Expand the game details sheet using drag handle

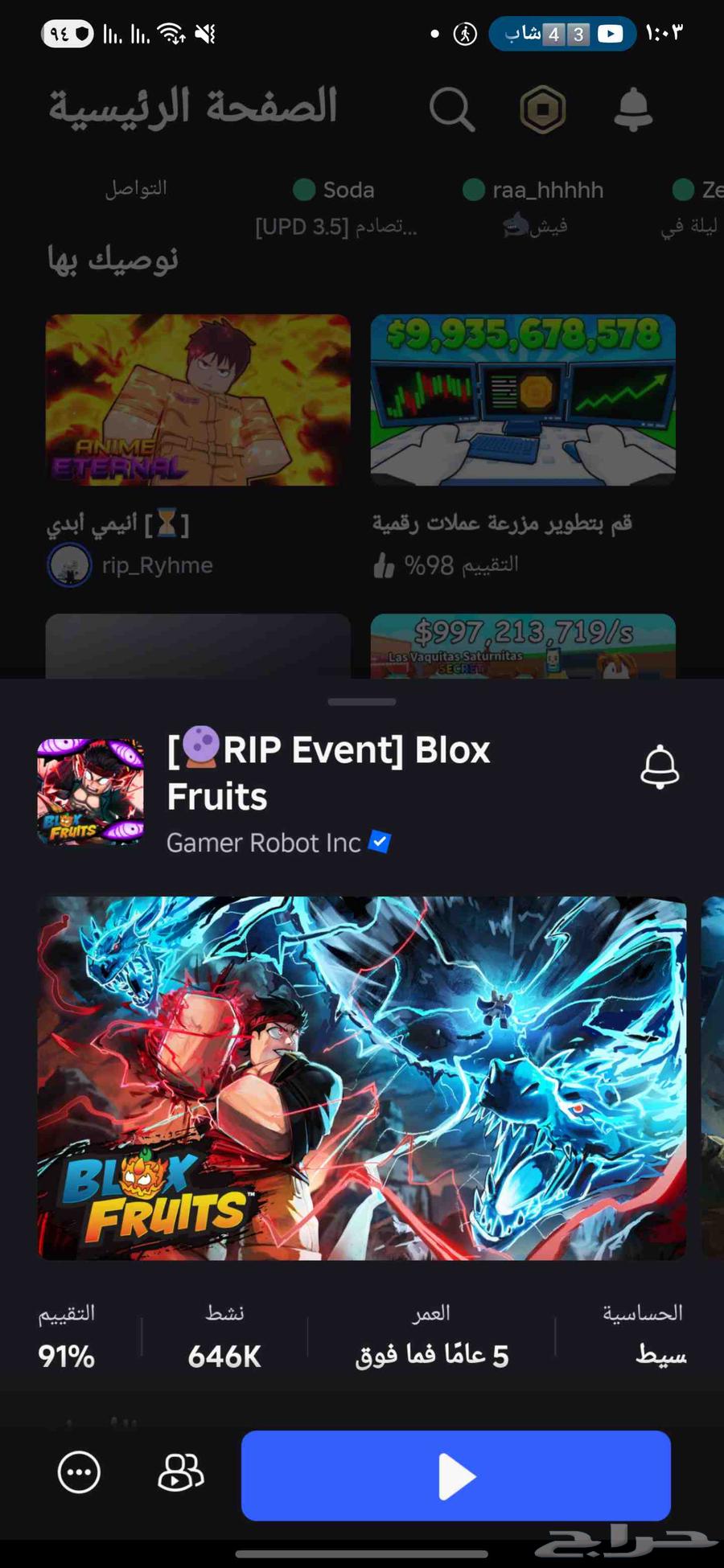[x=361, y=702]
